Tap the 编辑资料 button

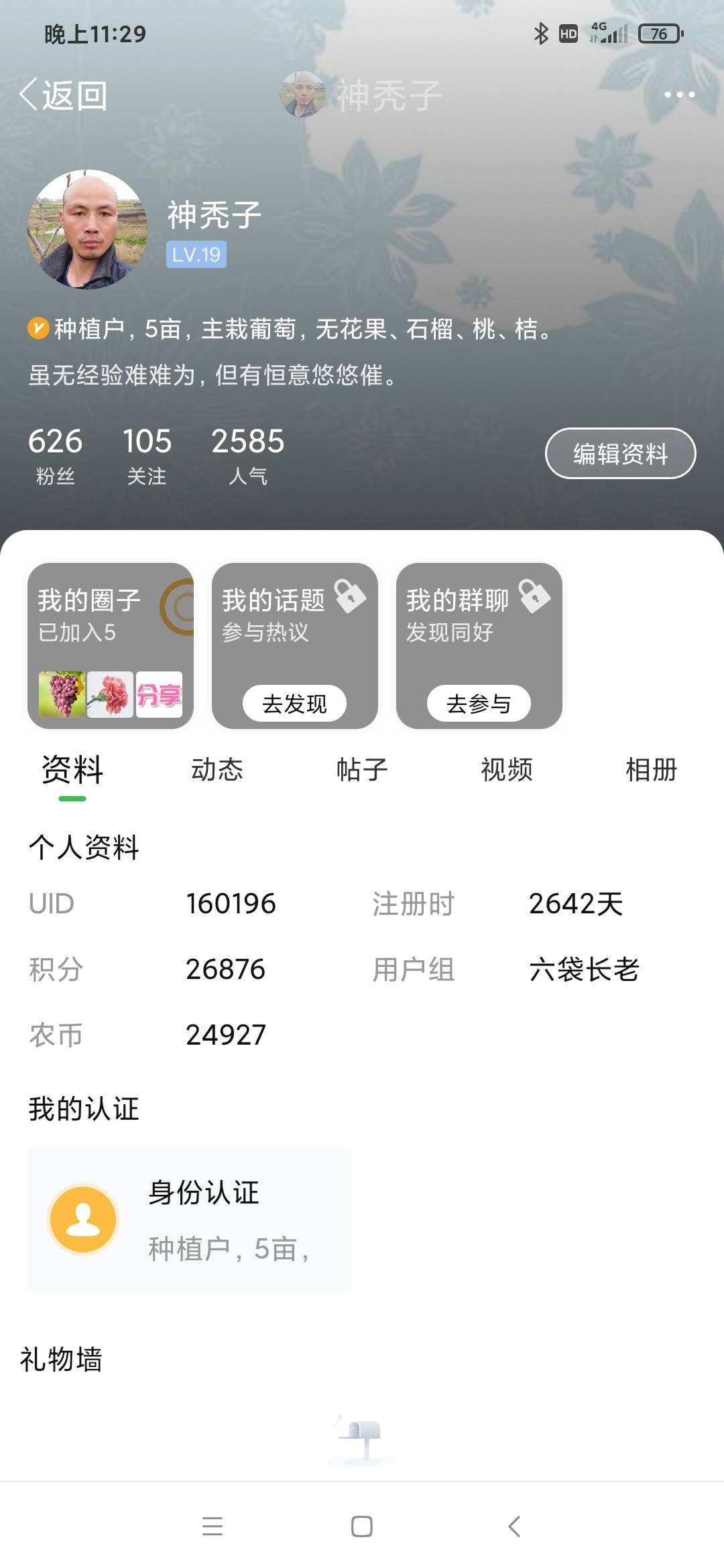click(x=620, y=454)
